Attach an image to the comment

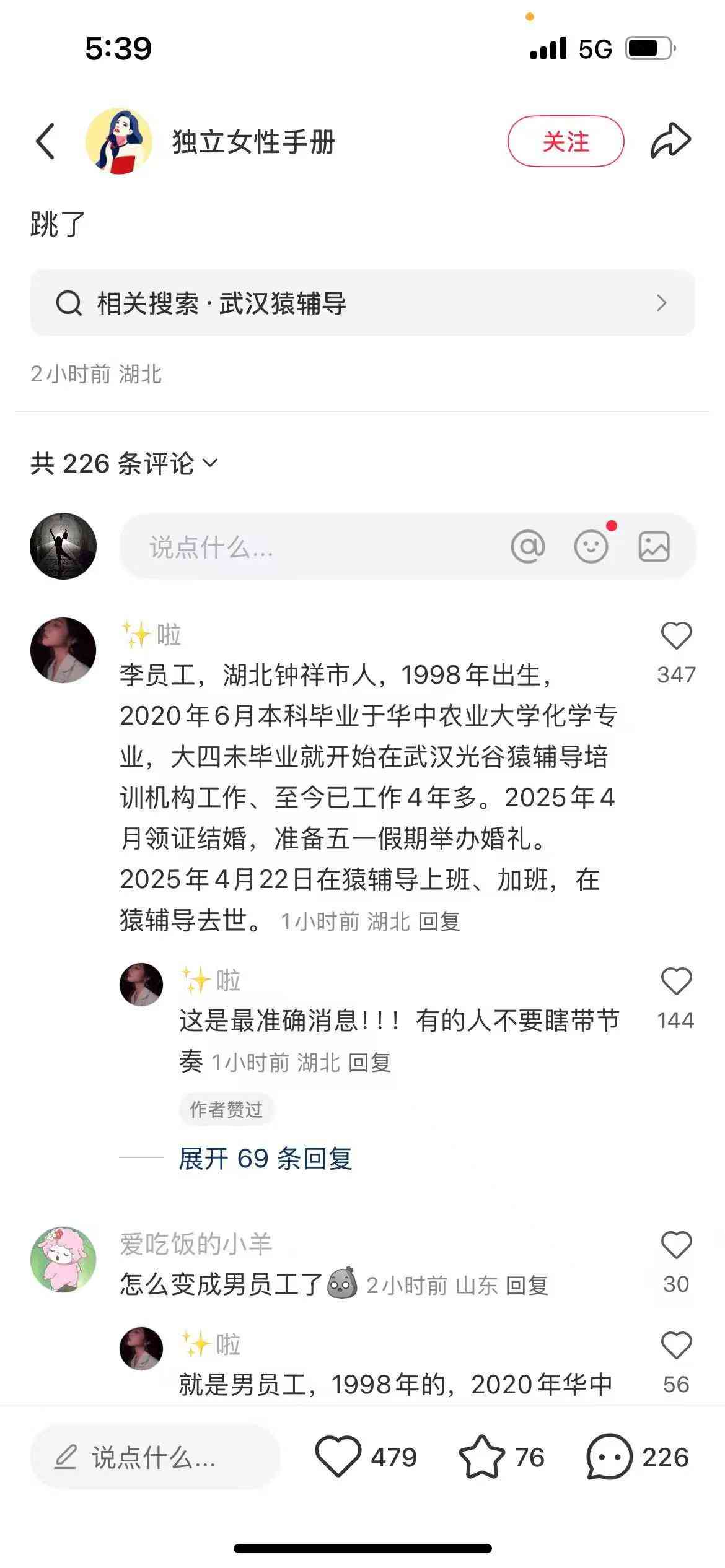(654, 547)
